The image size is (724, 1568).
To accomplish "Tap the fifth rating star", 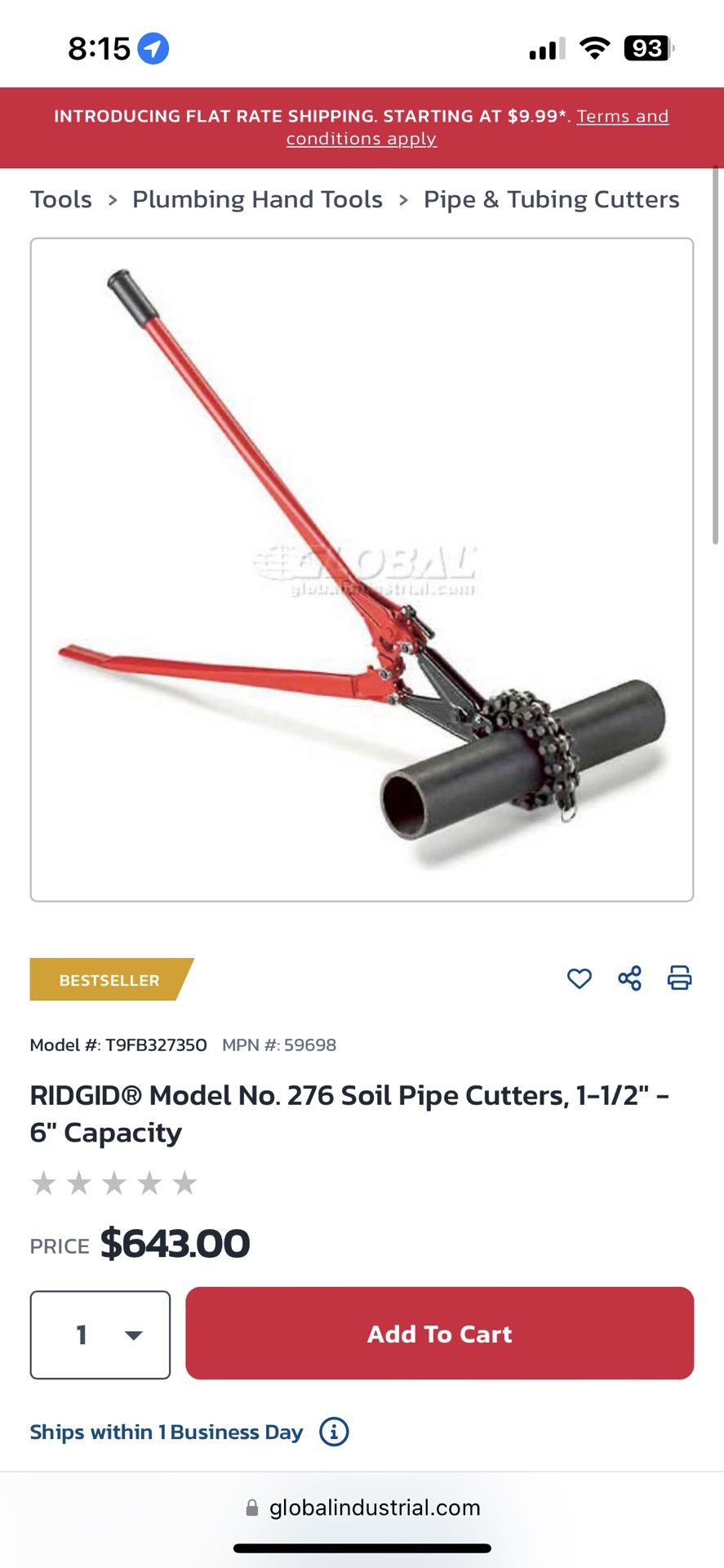I will 185,1182.
